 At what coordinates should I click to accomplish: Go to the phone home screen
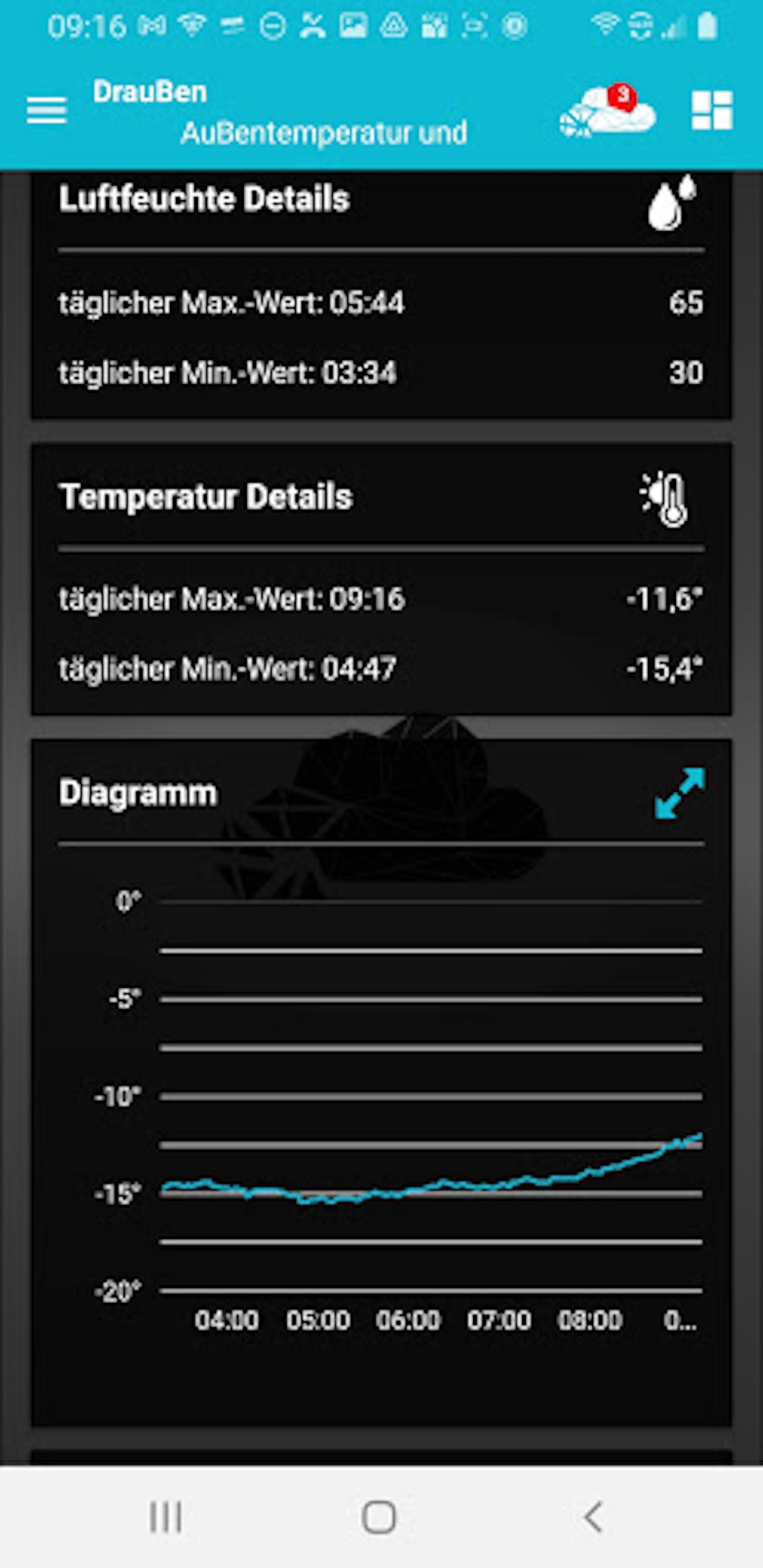tap(379, 1516)
